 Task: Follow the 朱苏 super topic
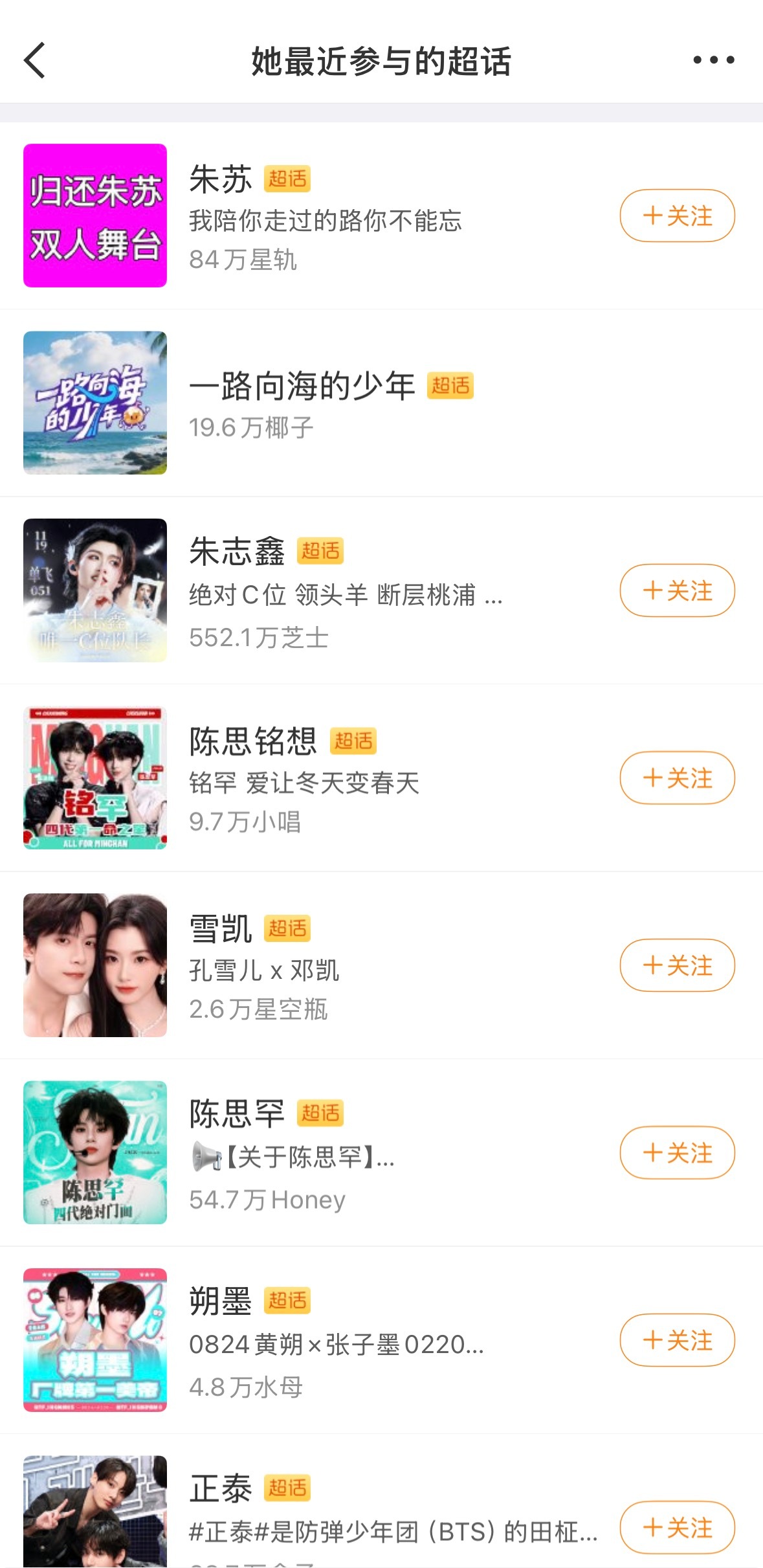(677, 216)
